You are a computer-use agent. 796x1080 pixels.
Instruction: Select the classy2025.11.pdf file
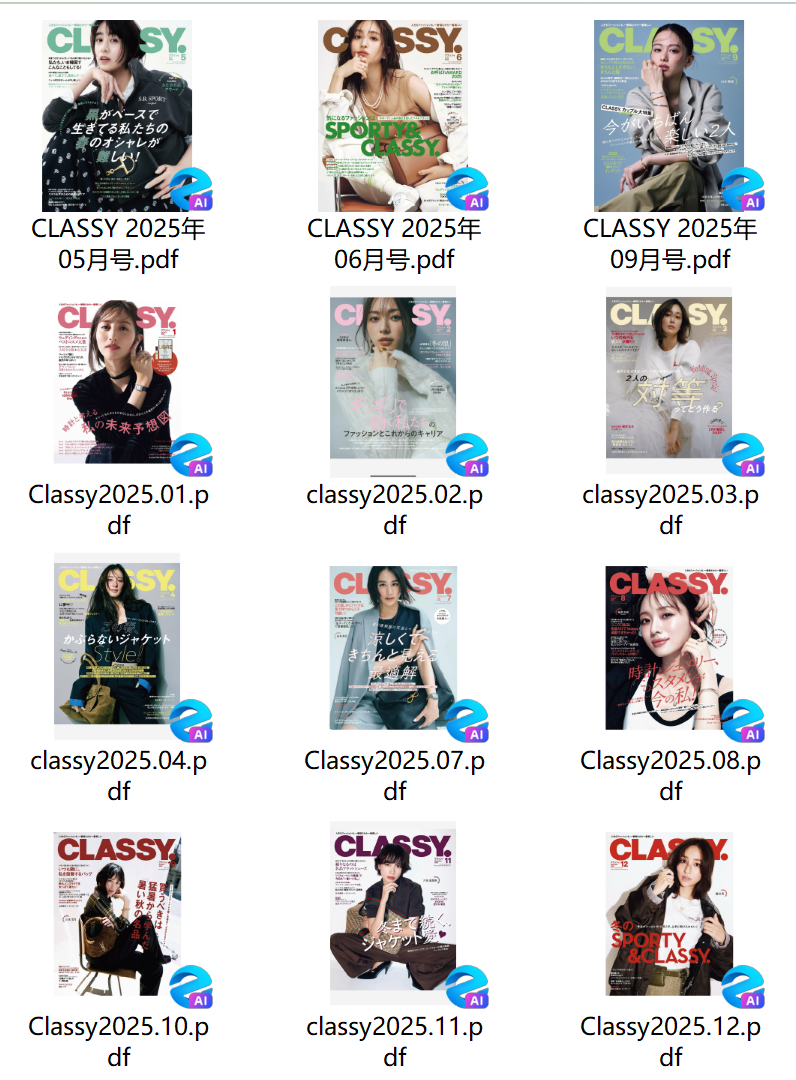click(x=393, y=914)
